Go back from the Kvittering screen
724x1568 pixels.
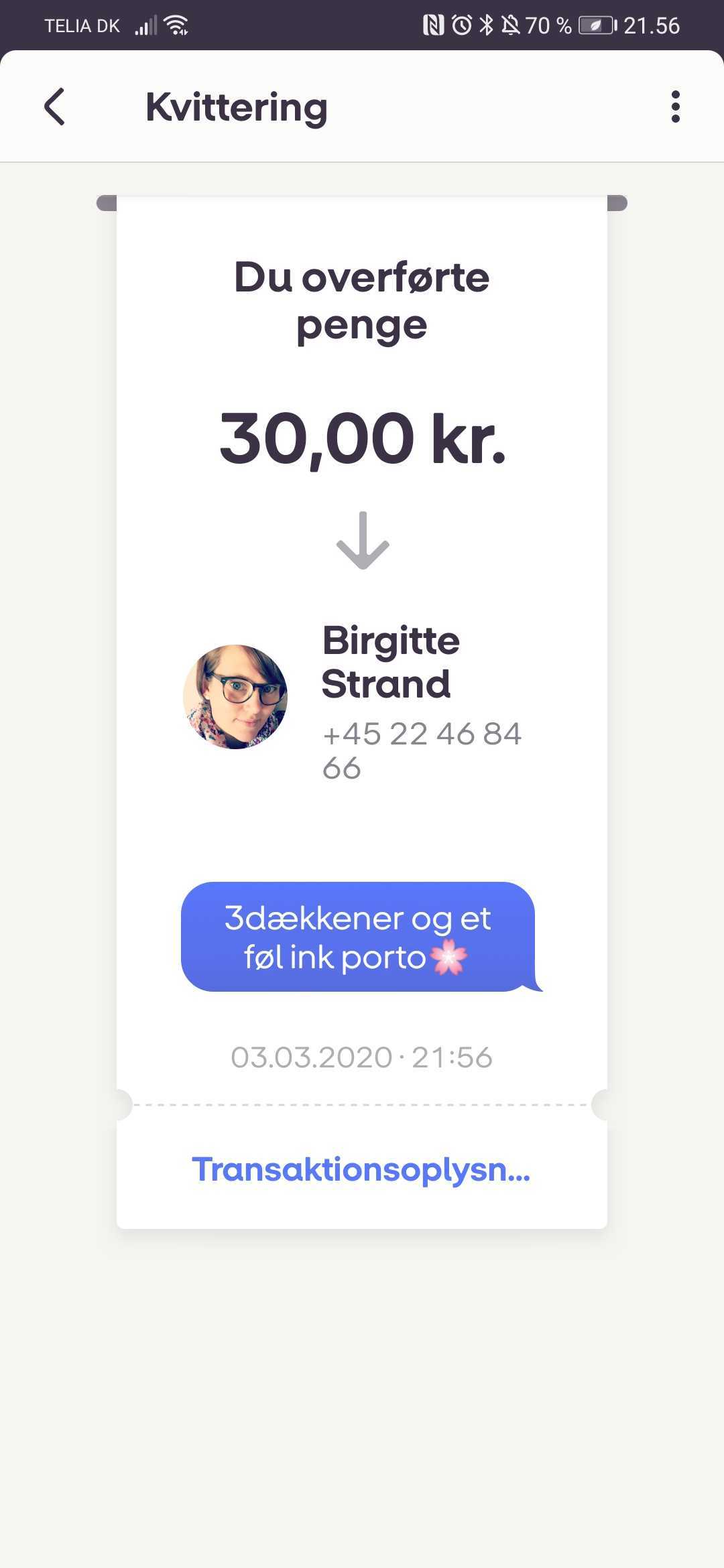(x=55, y=107)
